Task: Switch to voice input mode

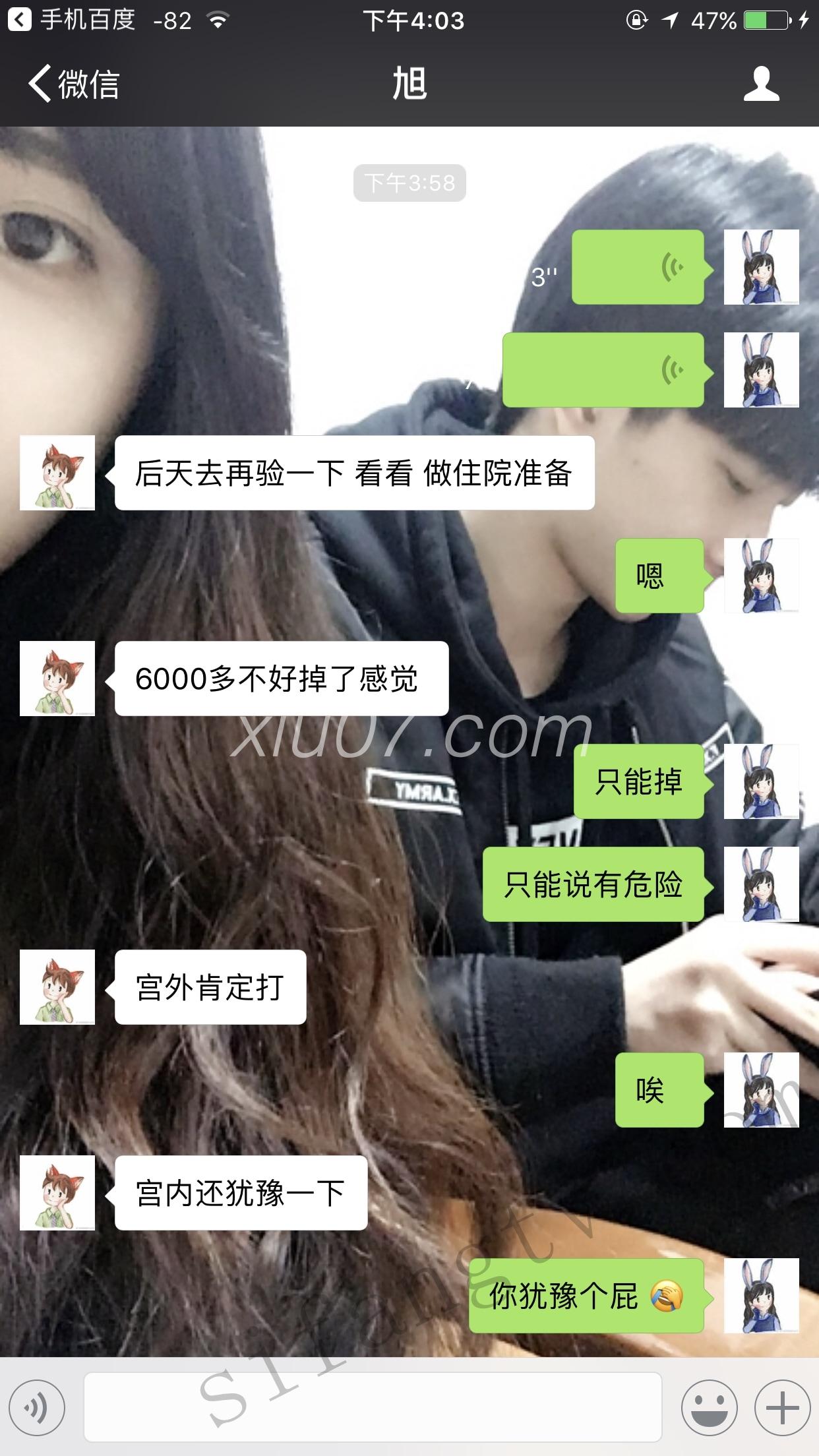Action: (38, 1408)
